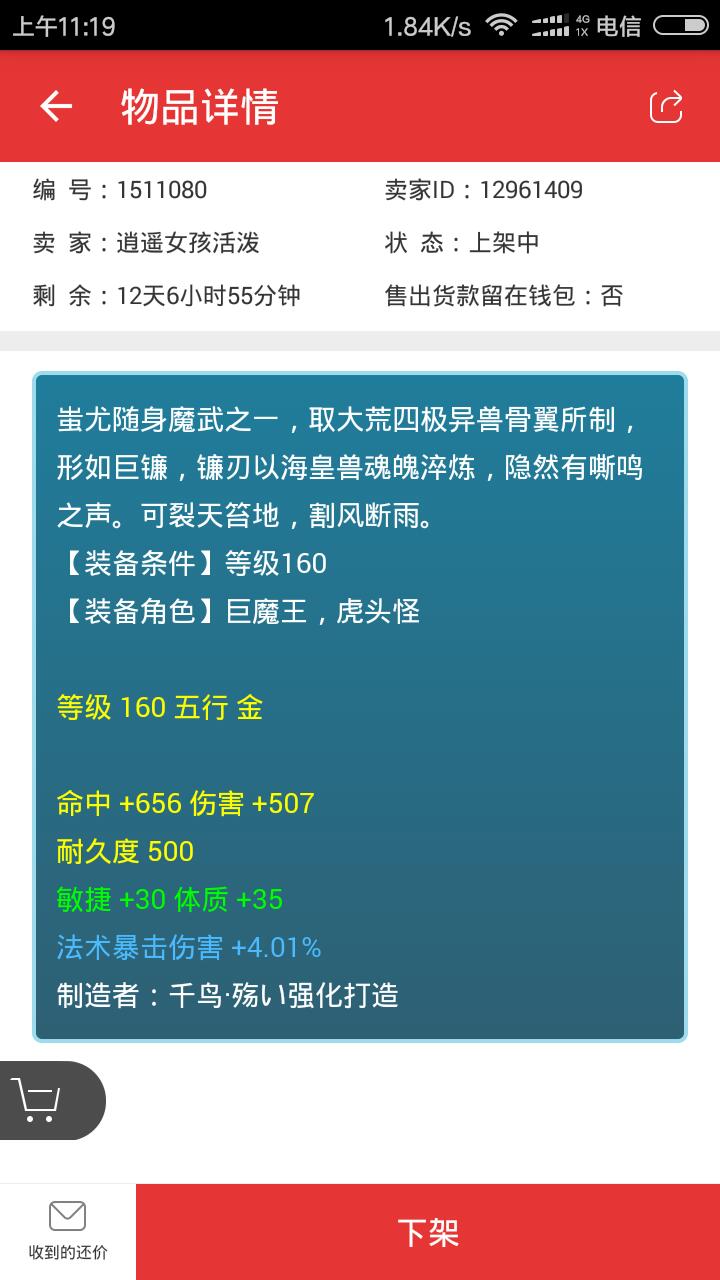Go back from the 物品详情 page

pos(56,106)
